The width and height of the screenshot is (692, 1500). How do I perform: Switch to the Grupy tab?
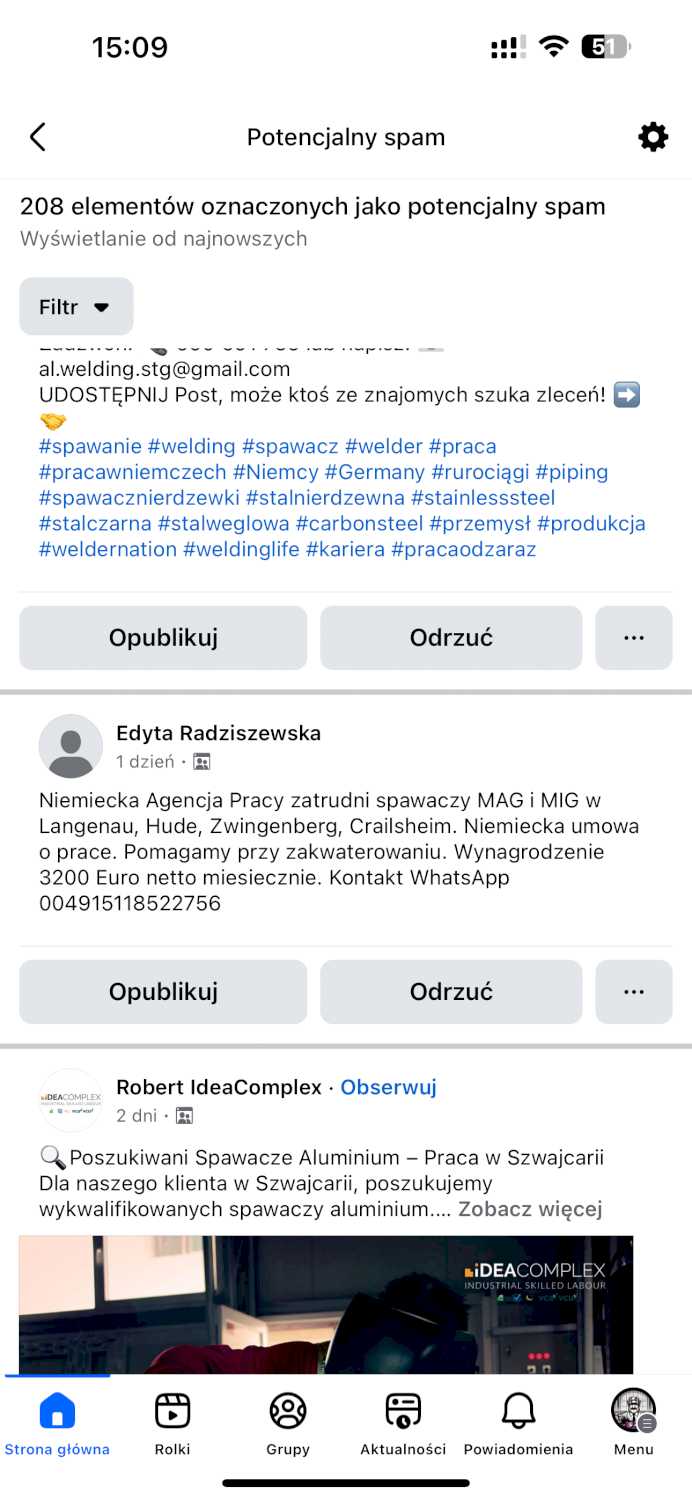[288, 1423]
